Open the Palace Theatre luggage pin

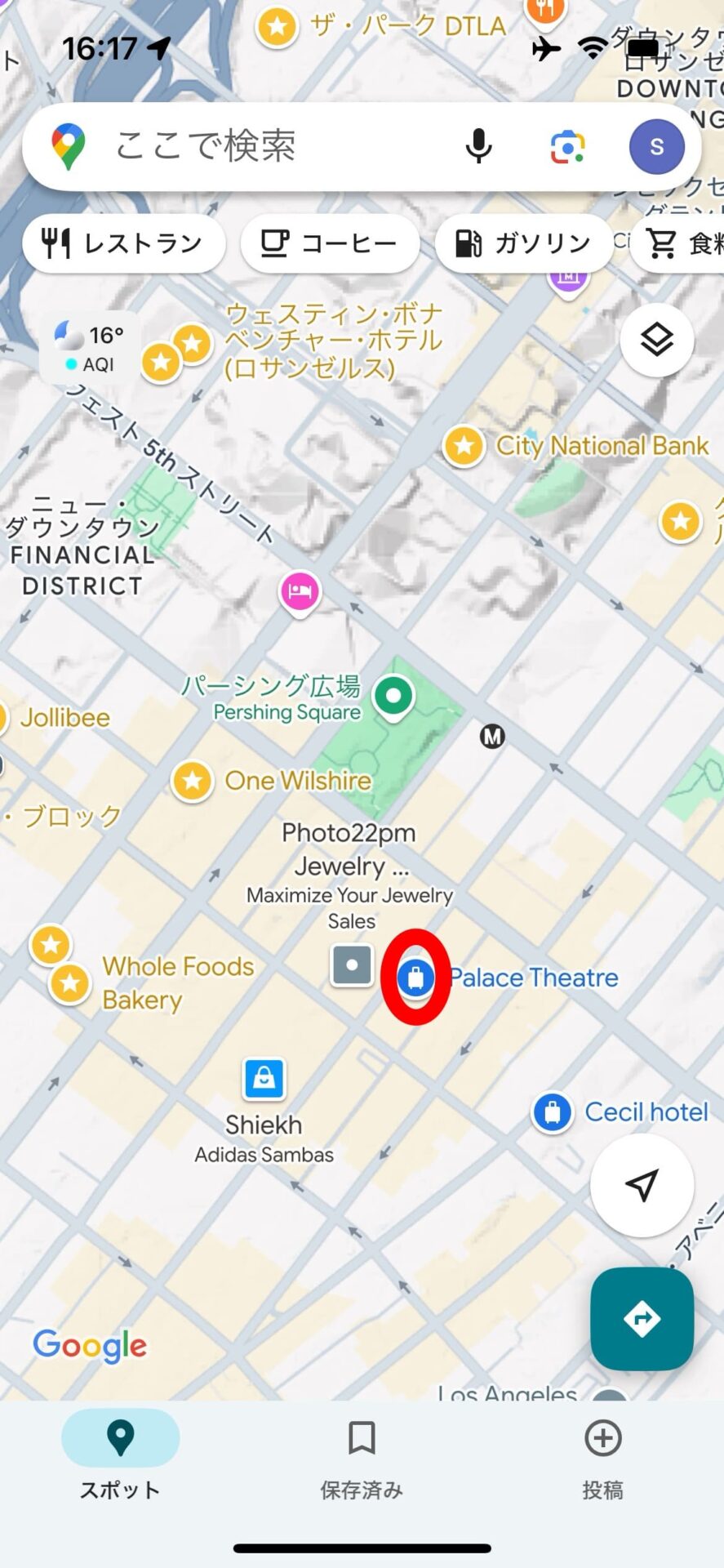(415, 977)
